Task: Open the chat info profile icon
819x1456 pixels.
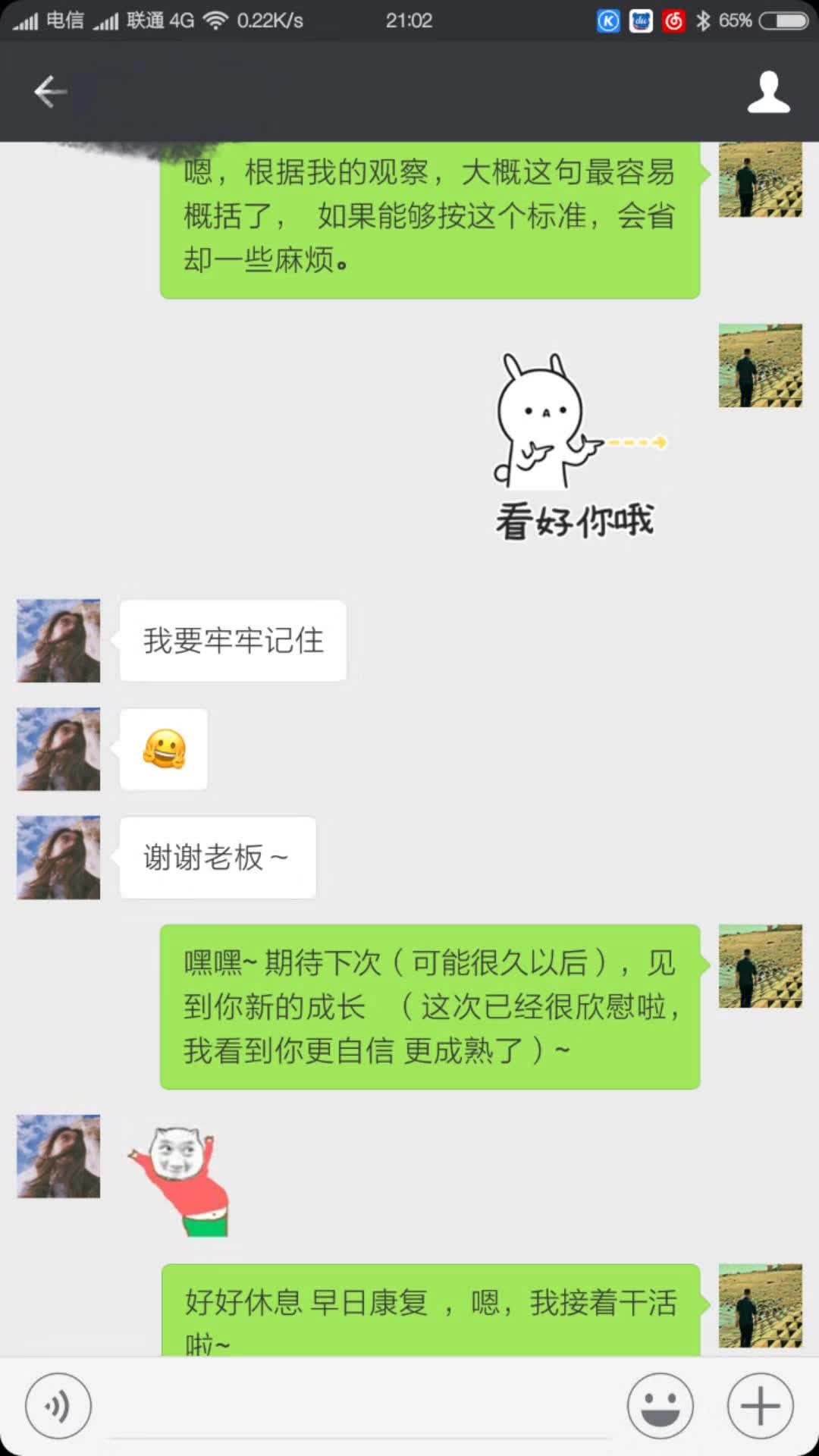Action: [768, 93]
